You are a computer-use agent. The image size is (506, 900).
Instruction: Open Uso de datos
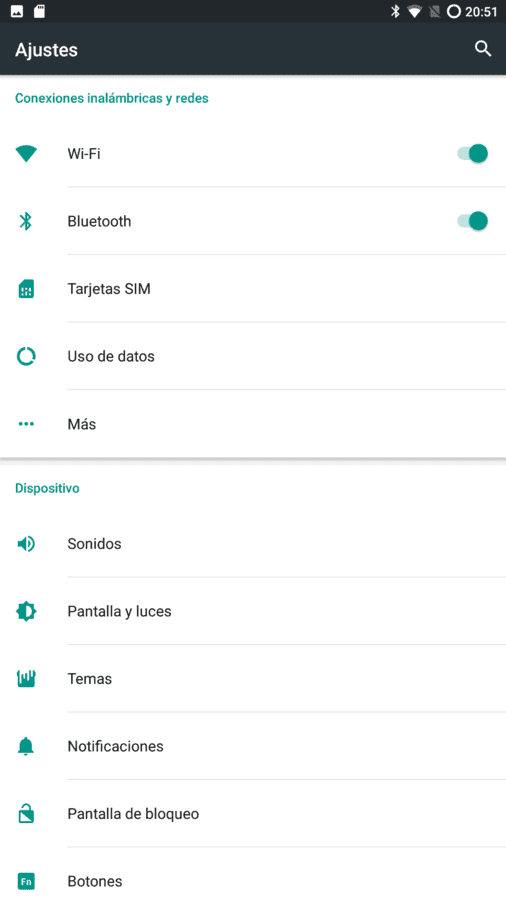tap(253, 356)
